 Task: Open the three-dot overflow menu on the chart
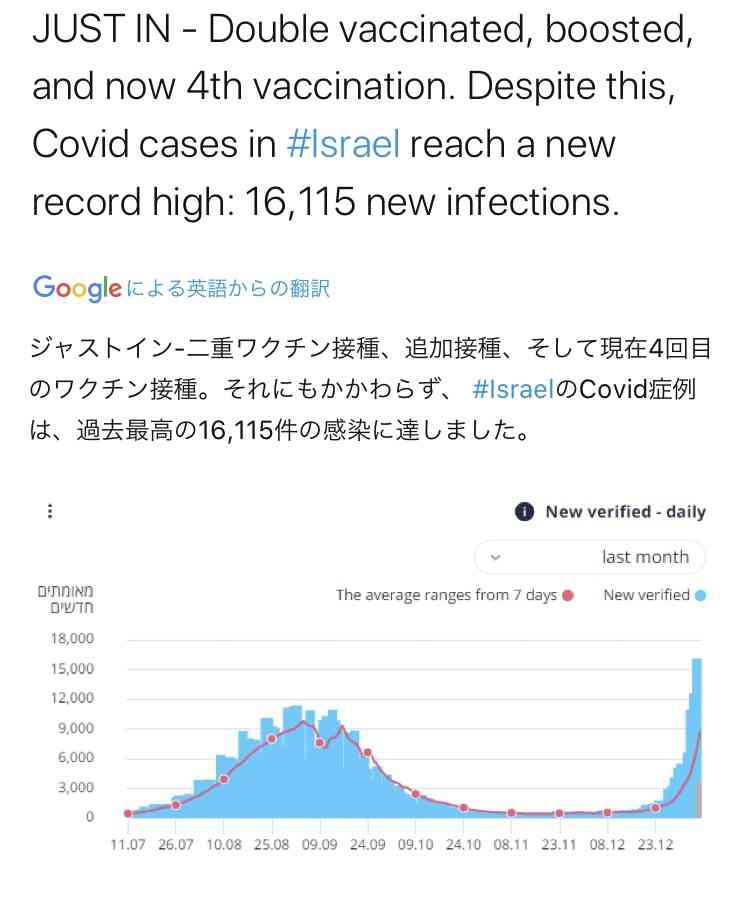pyautogui.click(x=49, y=510)
